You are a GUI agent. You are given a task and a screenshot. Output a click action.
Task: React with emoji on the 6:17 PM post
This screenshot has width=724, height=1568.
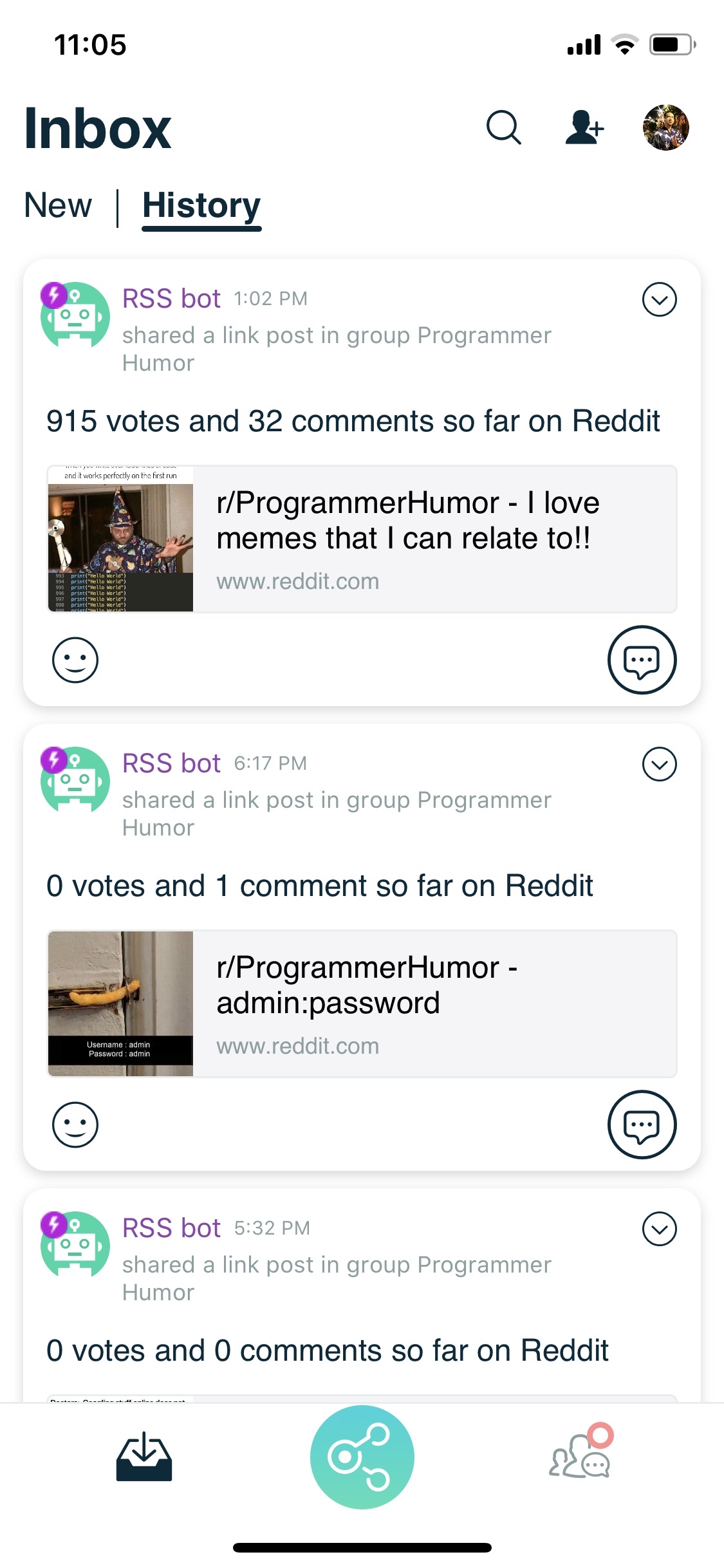(75, 1125)
